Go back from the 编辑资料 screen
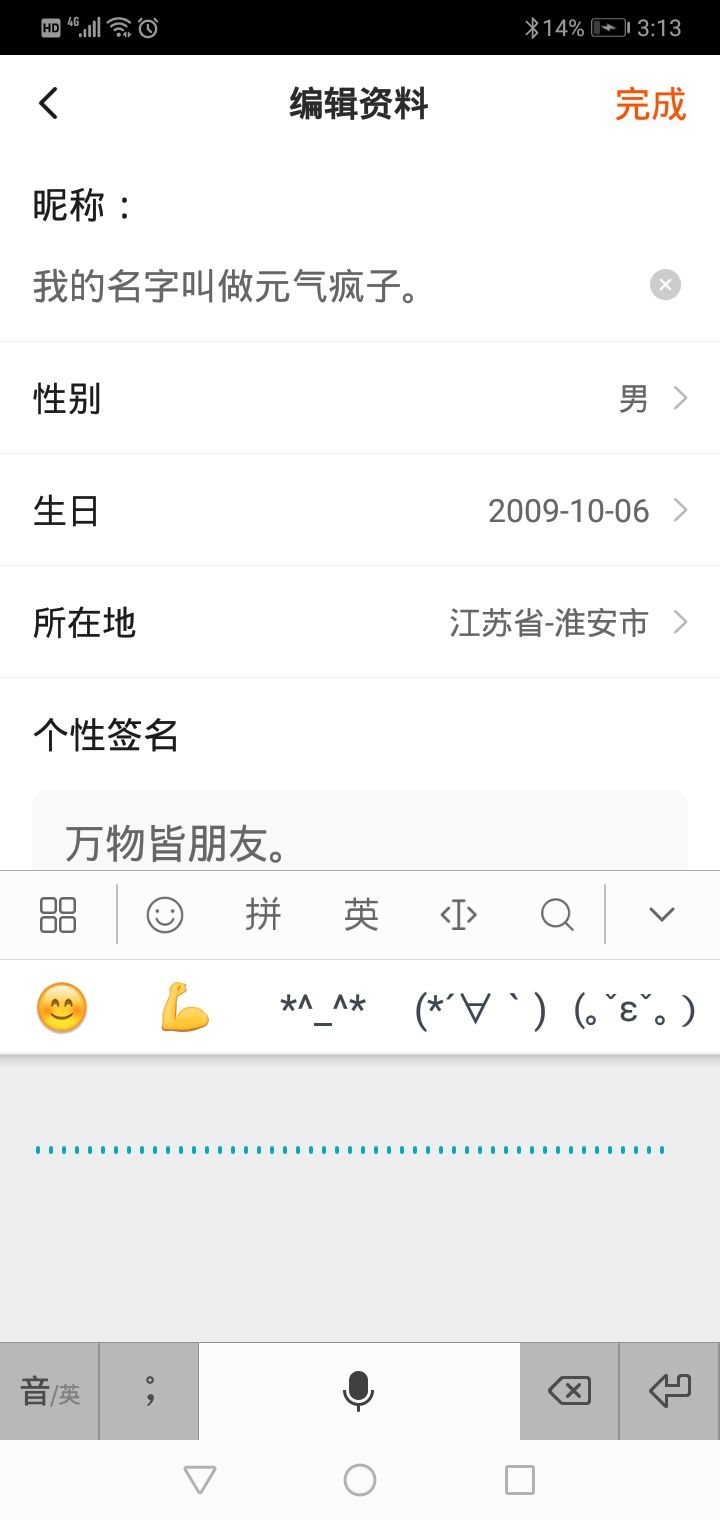The image size is (720, 1520). (48, 103)
